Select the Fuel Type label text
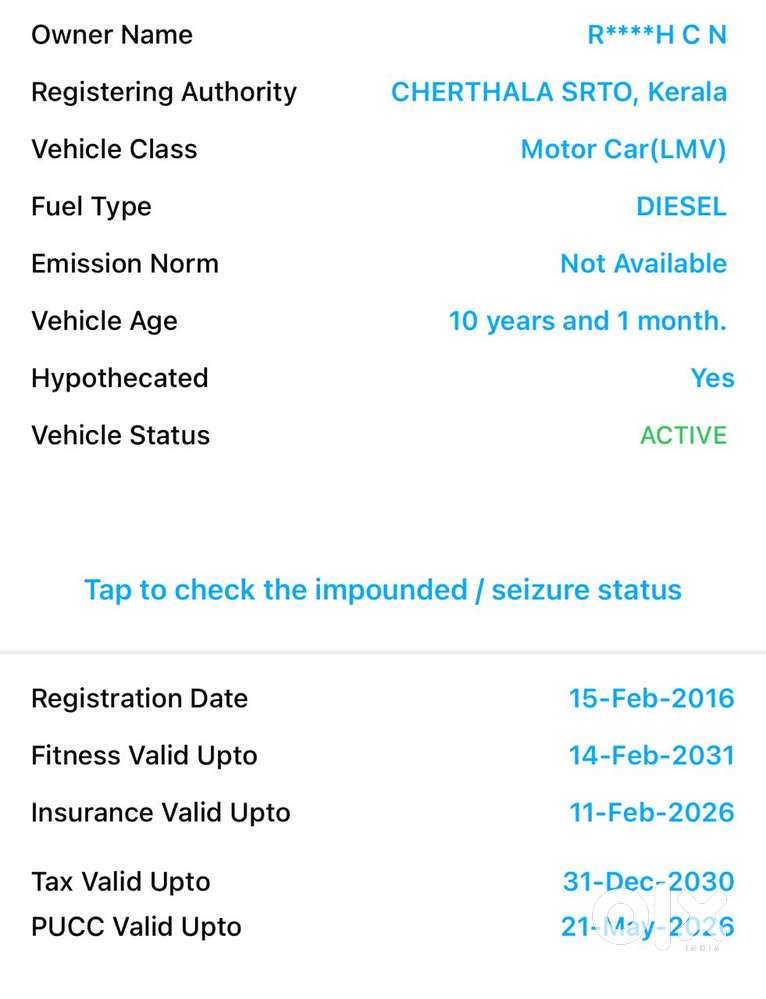The height and width of the screenshot is (999, 766). point(91,206)
